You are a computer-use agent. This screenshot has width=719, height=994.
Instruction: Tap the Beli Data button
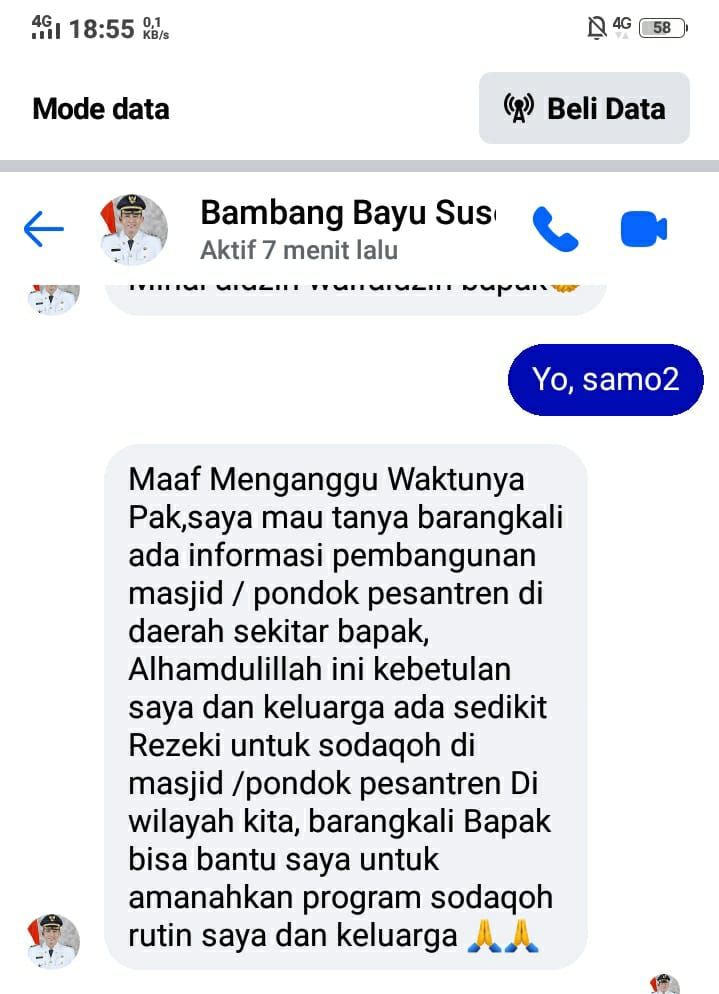[x=584, y=108]
